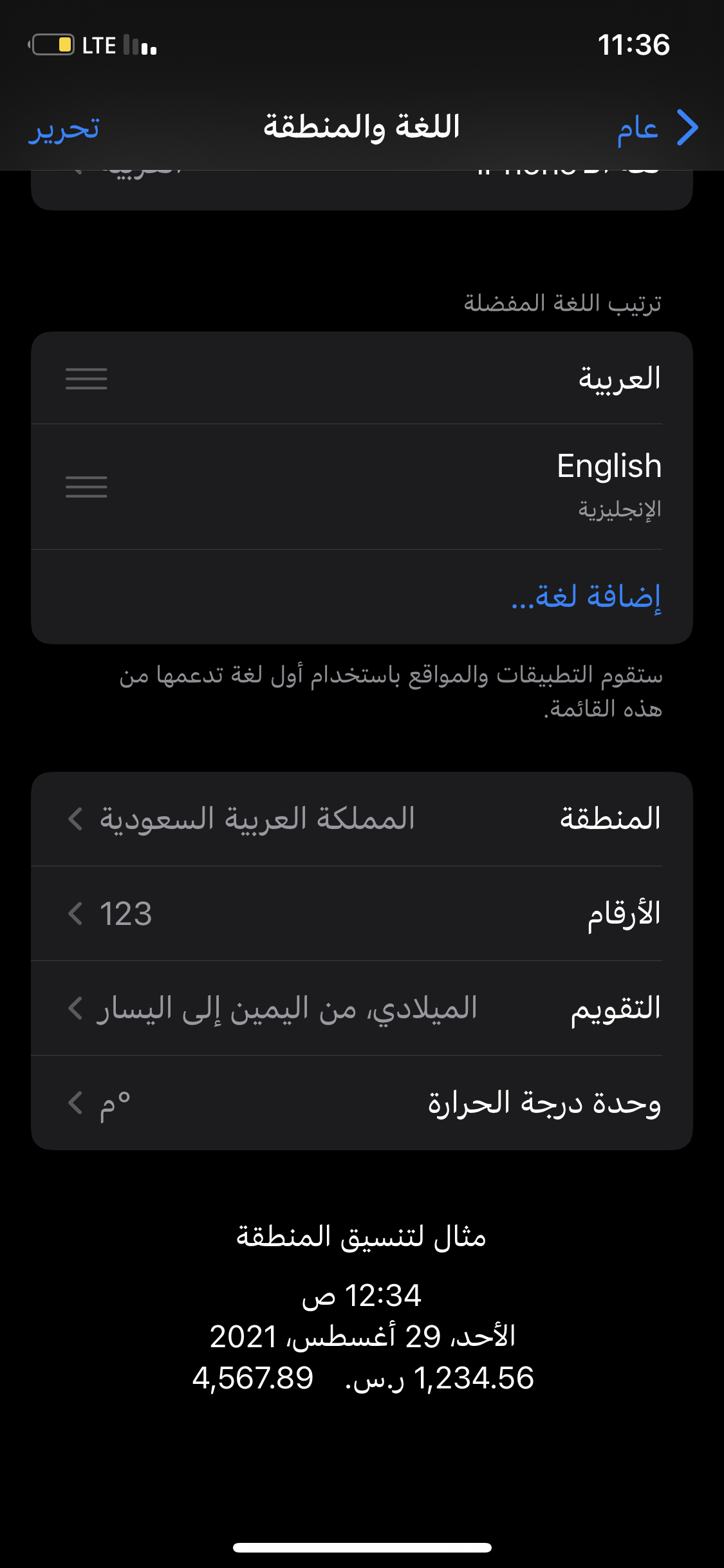Open the الأرقام numbers setting
This screenshot has height=1568, width=724.
point(362,913)
